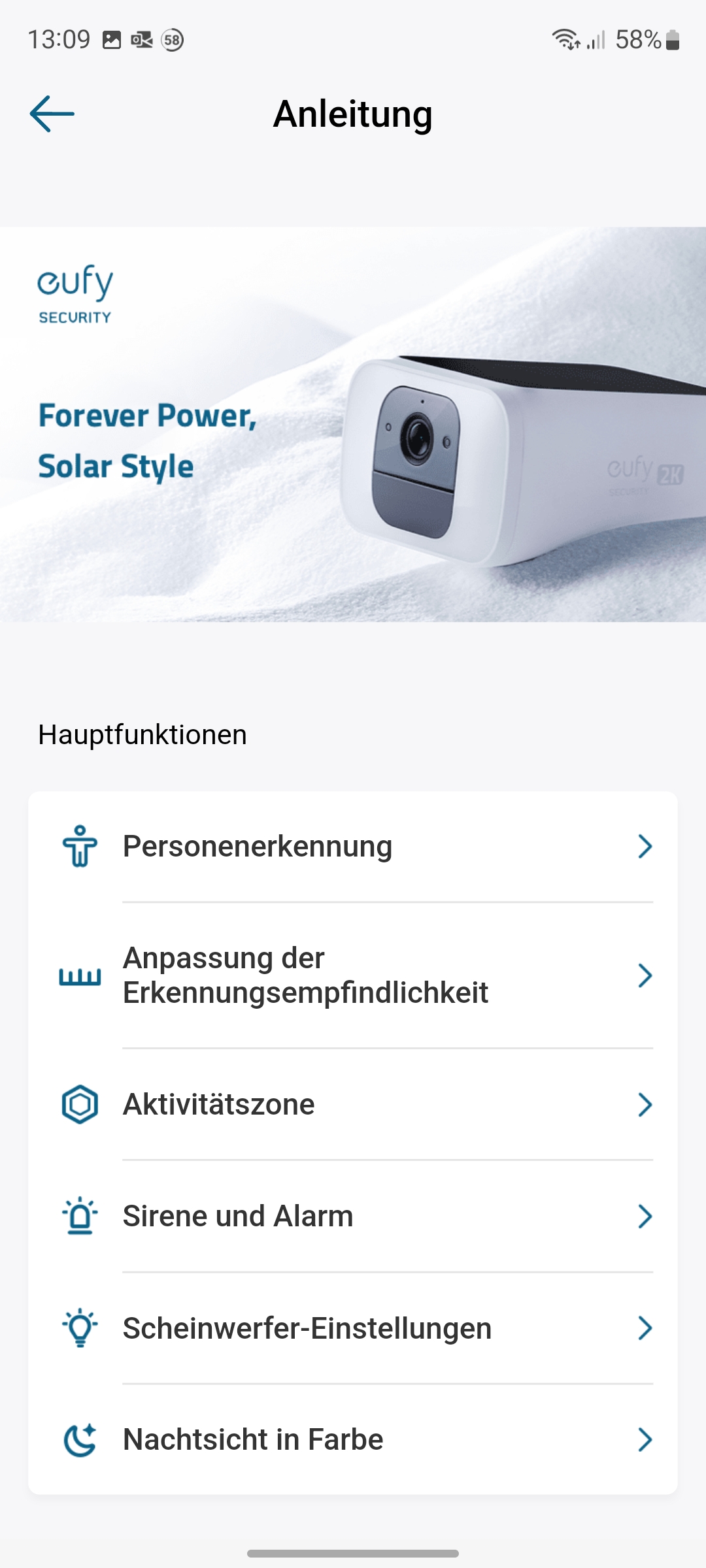View the Sirene und Alarm guide
The height and width of the screenshot is (1568, 706).
pyautogui.click(x=353, y=1217)
